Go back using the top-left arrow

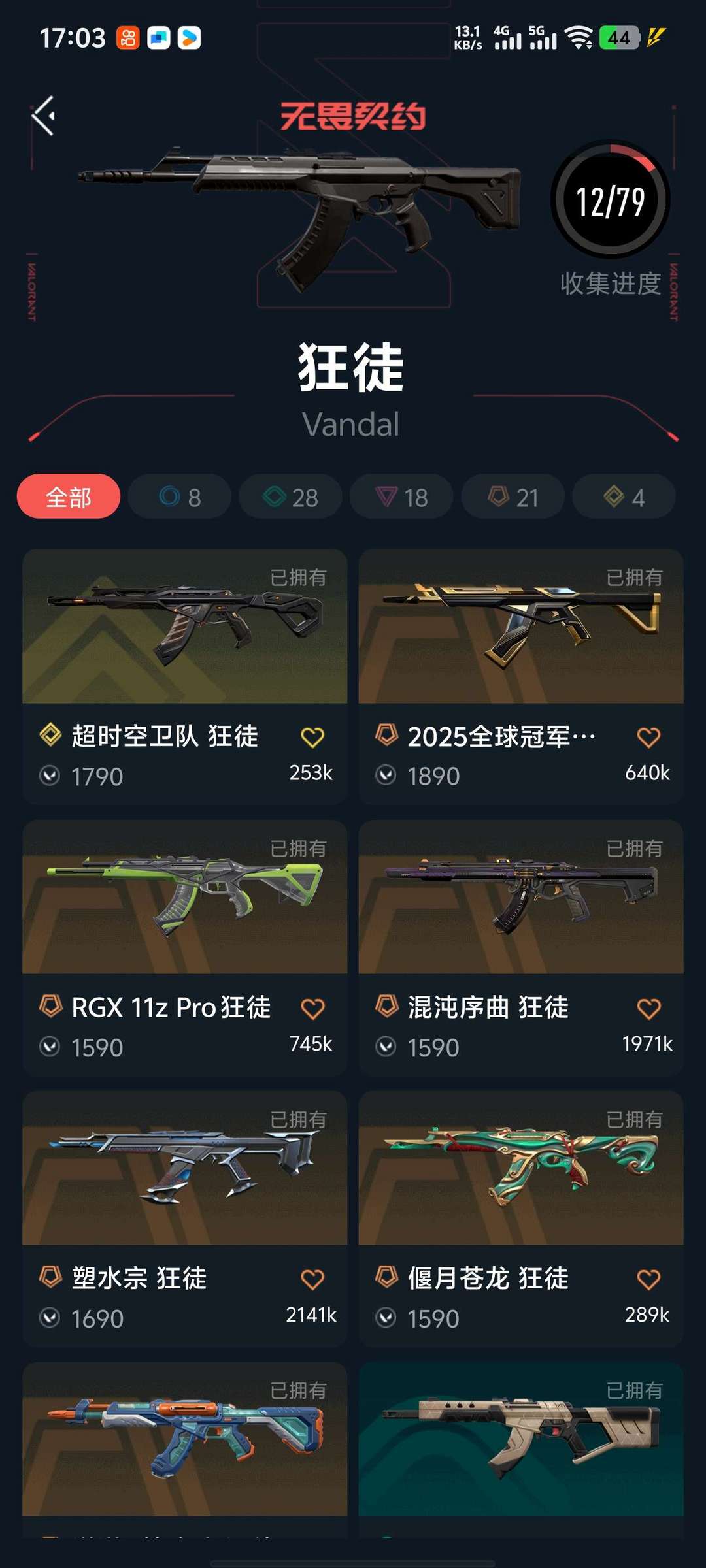point(44,116)
